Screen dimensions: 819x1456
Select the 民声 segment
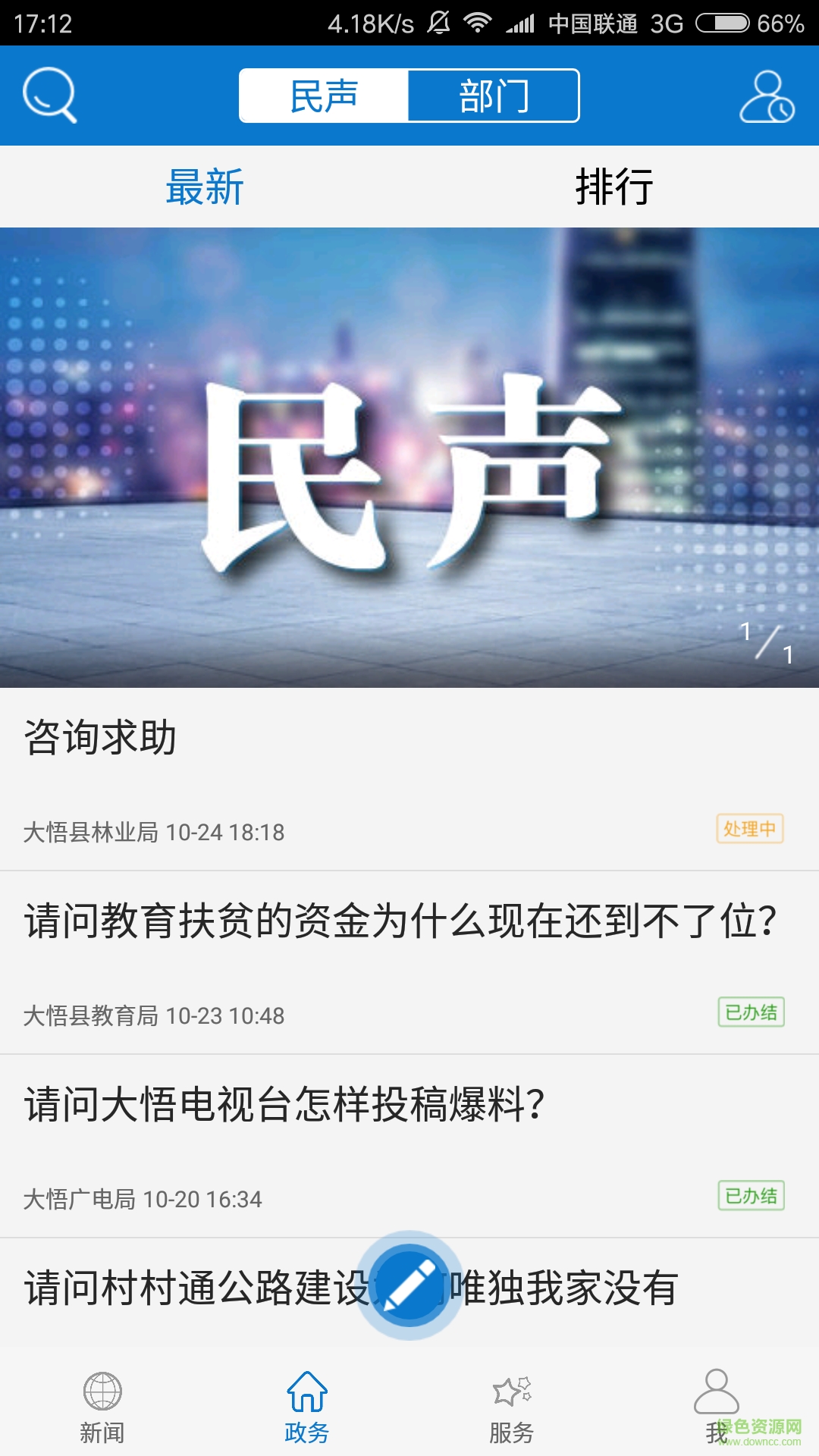tap(324, 96)
